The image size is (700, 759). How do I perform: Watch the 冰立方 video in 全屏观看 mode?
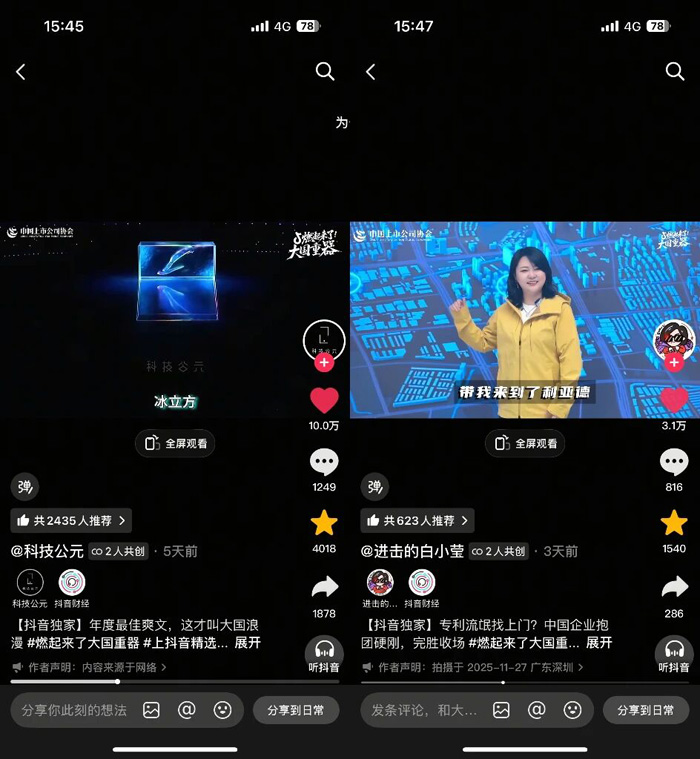point(175,443)
